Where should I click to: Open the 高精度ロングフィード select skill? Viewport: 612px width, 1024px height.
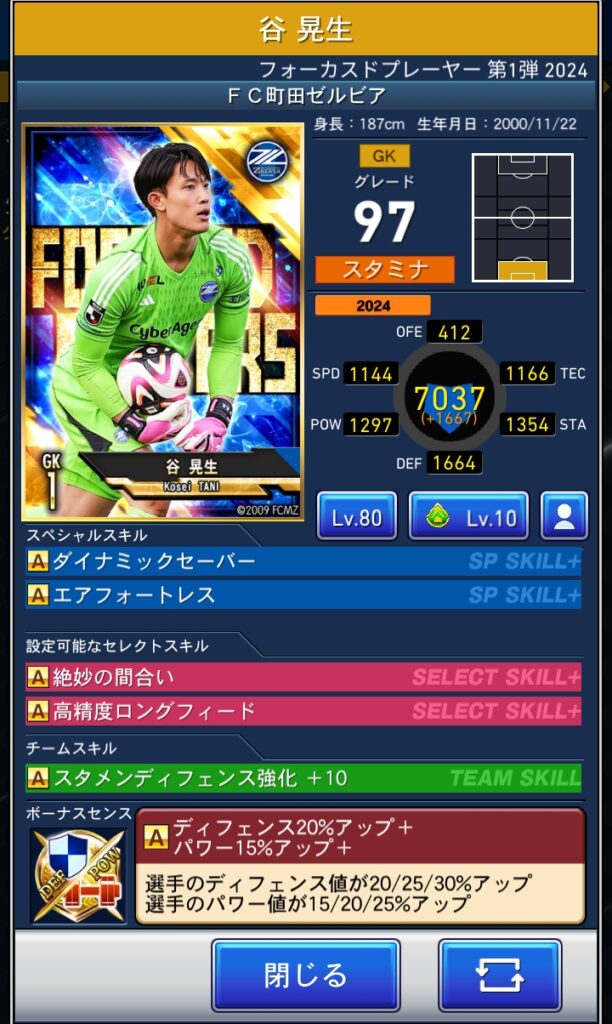coord(303,711)
